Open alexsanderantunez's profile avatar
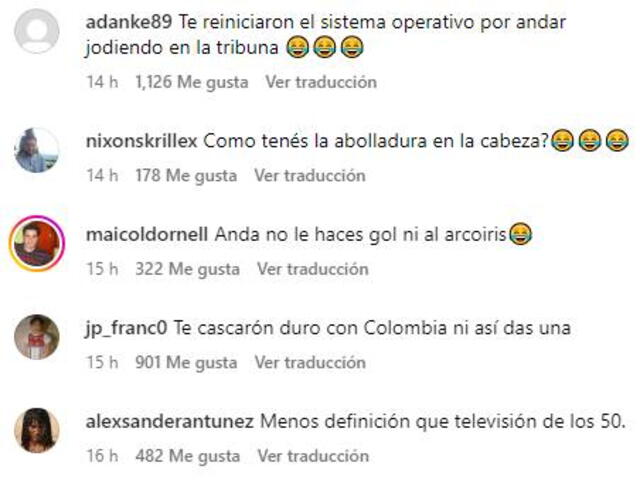 pyautogui.click(x=37, y=430)
